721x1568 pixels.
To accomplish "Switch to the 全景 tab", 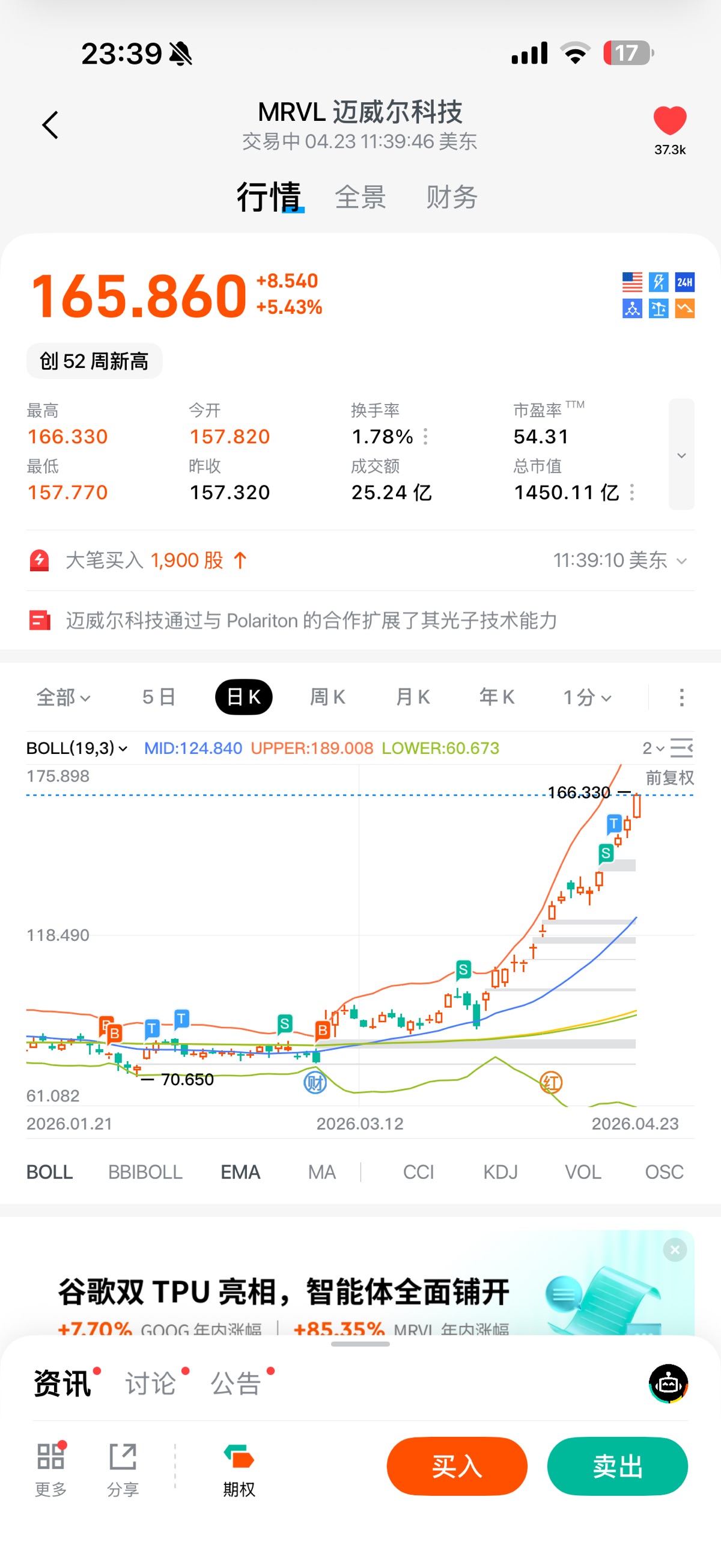I will pos(360,197).
